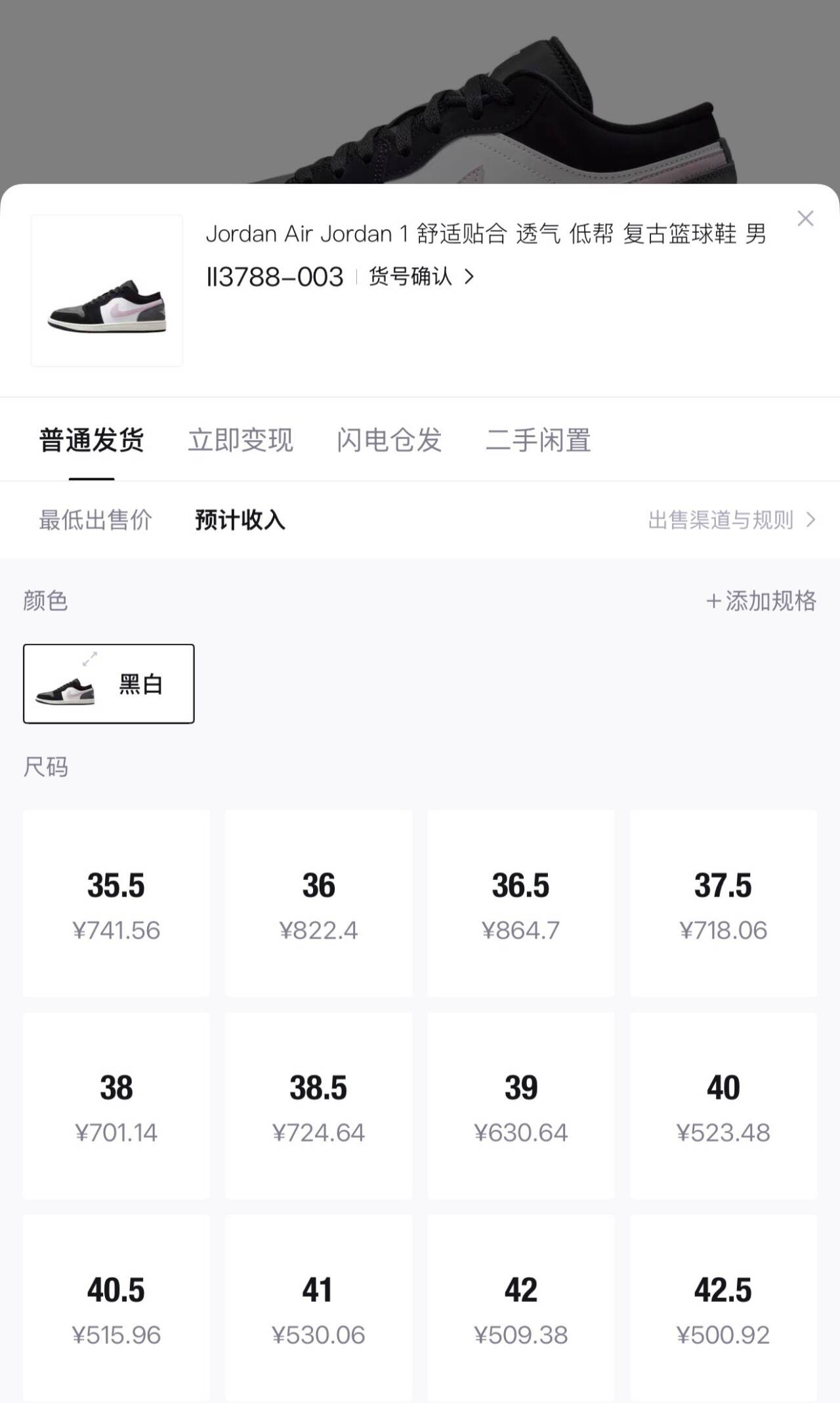Select size 37.5 at ¥718.06
Screen dimensions: 840x1403
click(724, 903)
